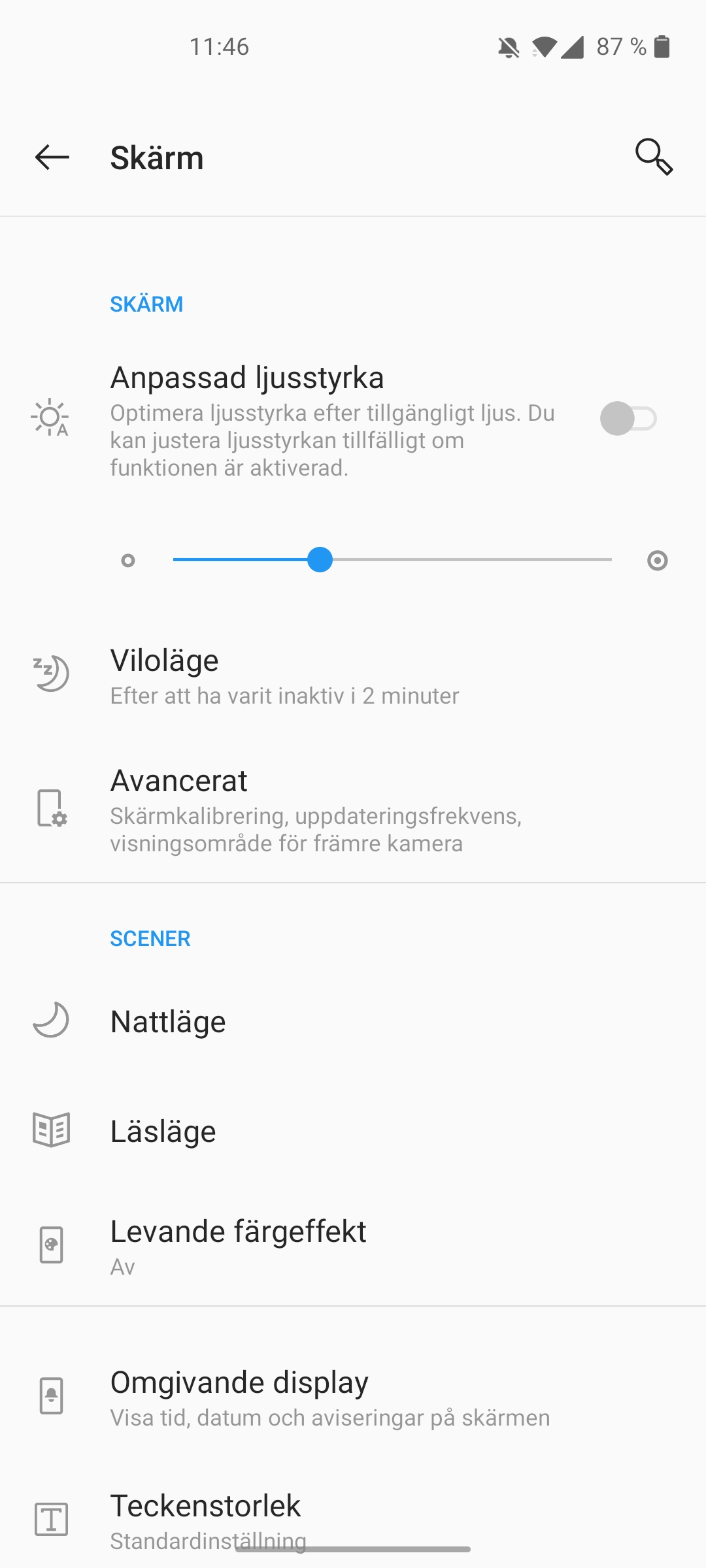Open the settings search magnifier
706x1568 pixels.
coord(654,157)
